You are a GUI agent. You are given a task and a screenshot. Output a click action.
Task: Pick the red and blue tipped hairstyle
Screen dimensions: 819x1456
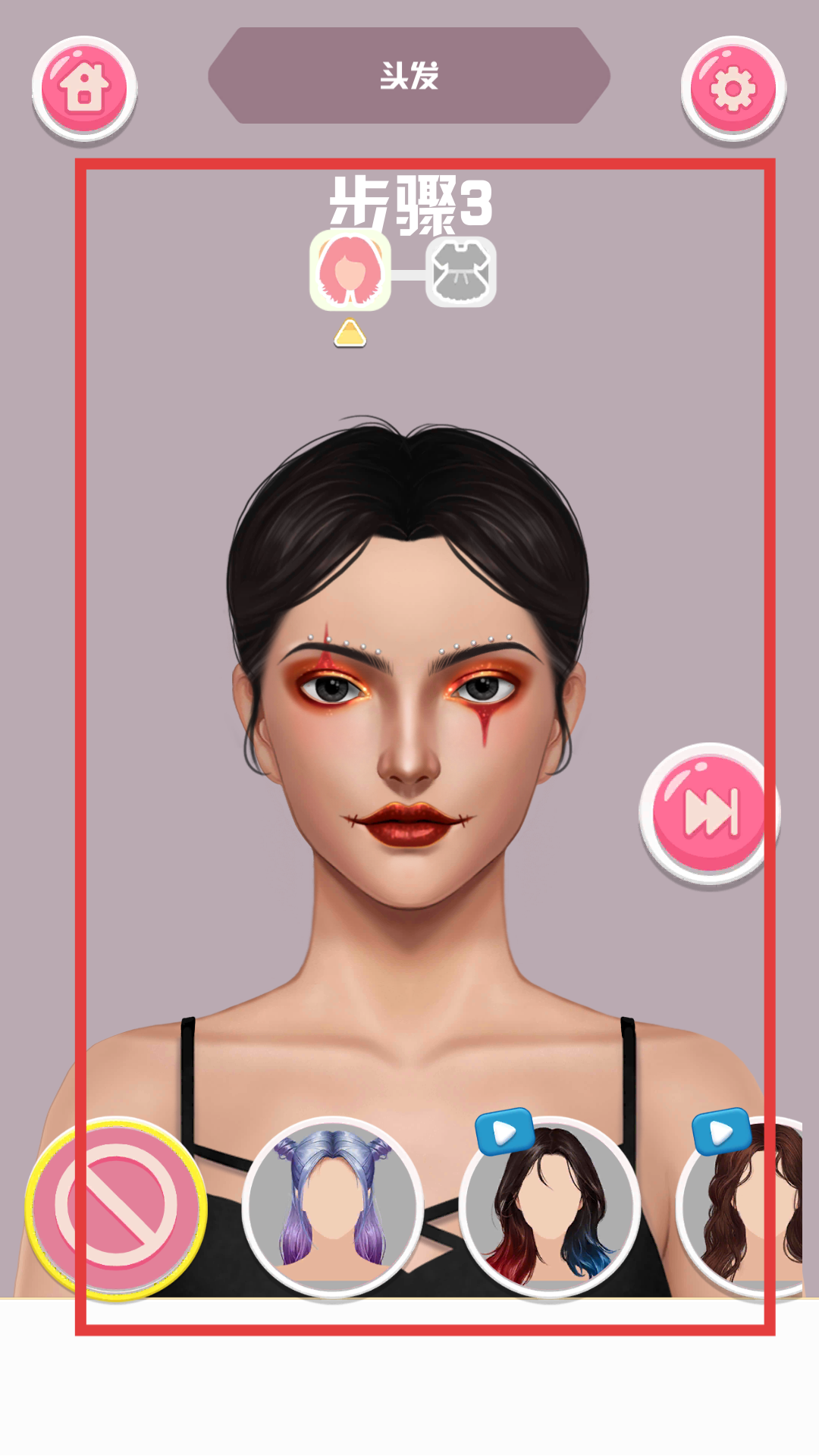(550, 1207)
